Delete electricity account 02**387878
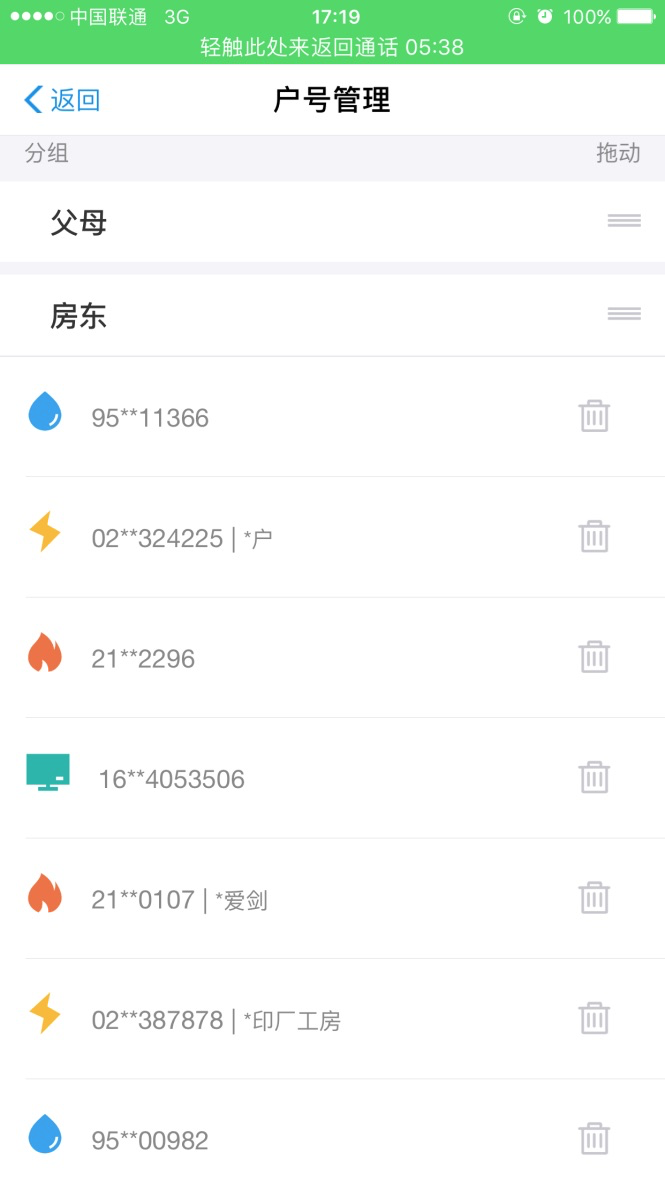 [x=594, y=1019]
